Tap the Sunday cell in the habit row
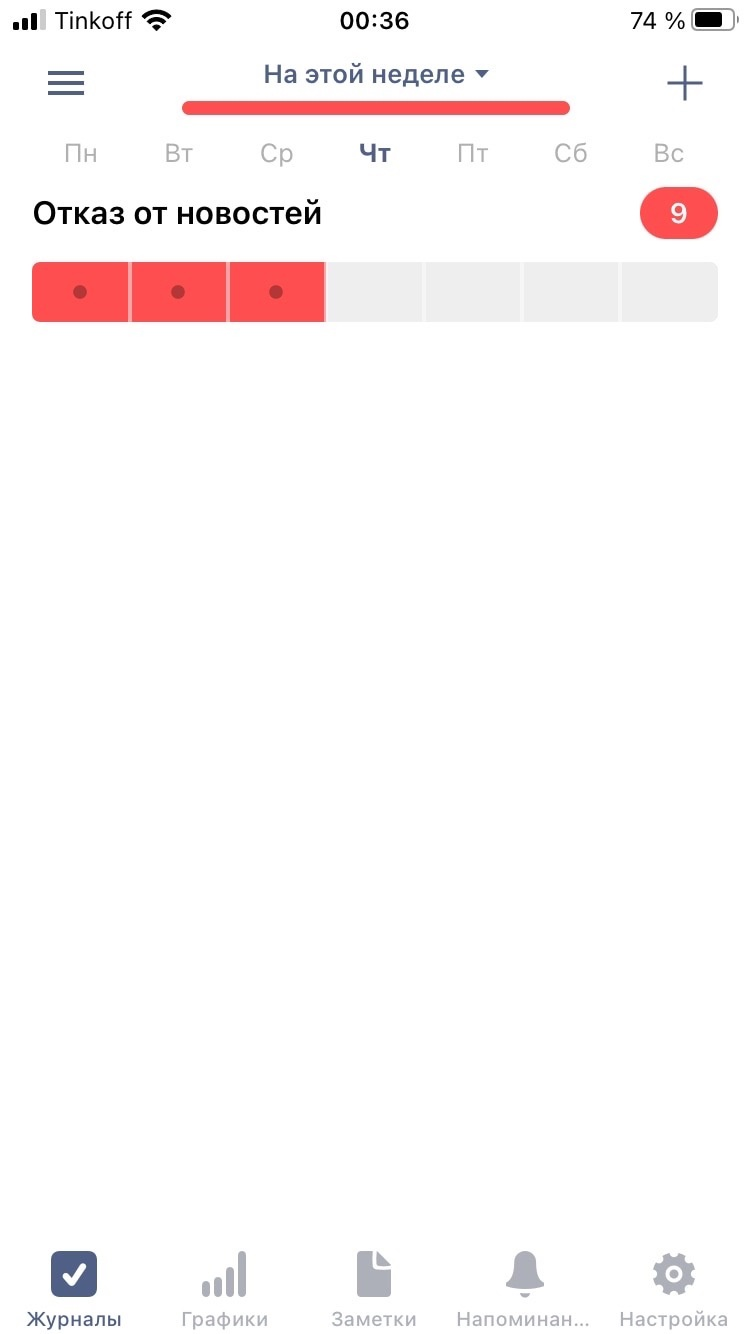The height and width of the screenshot is (1334, 750). (669, 292)
